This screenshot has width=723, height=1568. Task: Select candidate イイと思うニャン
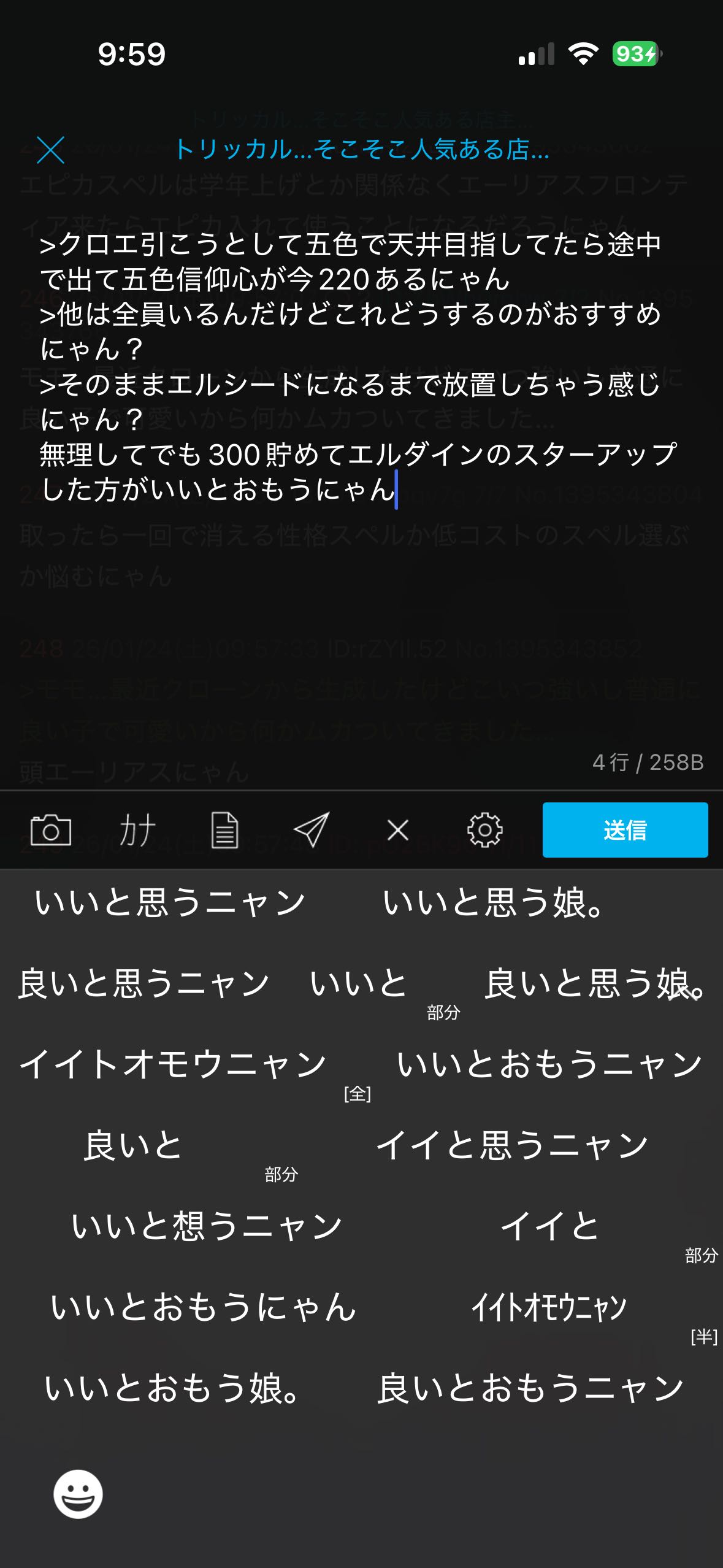click(512, 1145)
